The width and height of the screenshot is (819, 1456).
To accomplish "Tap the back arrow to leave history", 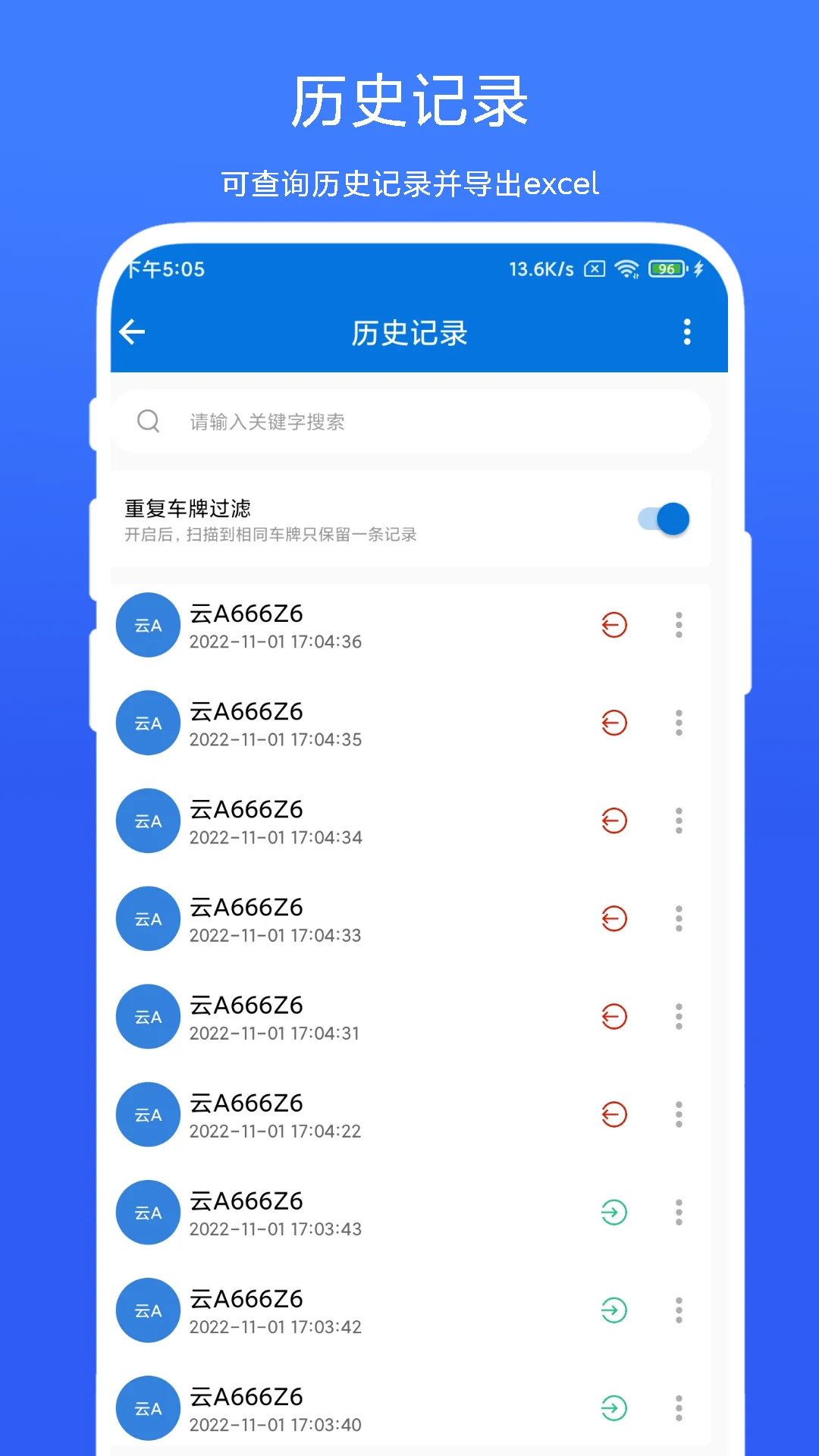I will tap(132, 331).
